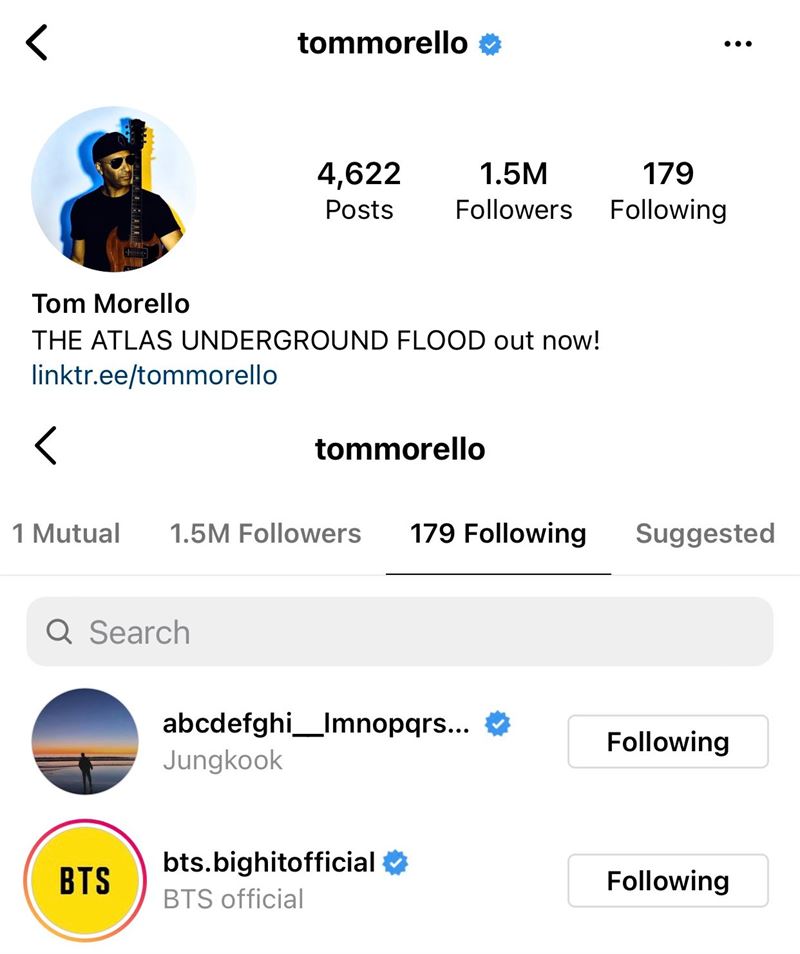View Tom Morello's profile picture
This screenshot has width=800, height=954.
click(x=107, y=190)
